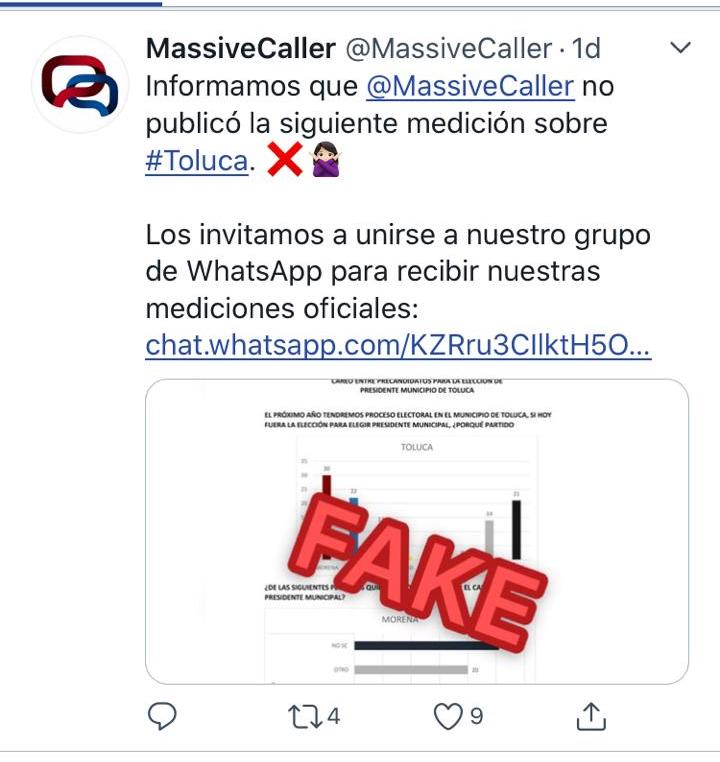
Task: Reply to MassiveCaller's tweet
Action: [162, 715]
